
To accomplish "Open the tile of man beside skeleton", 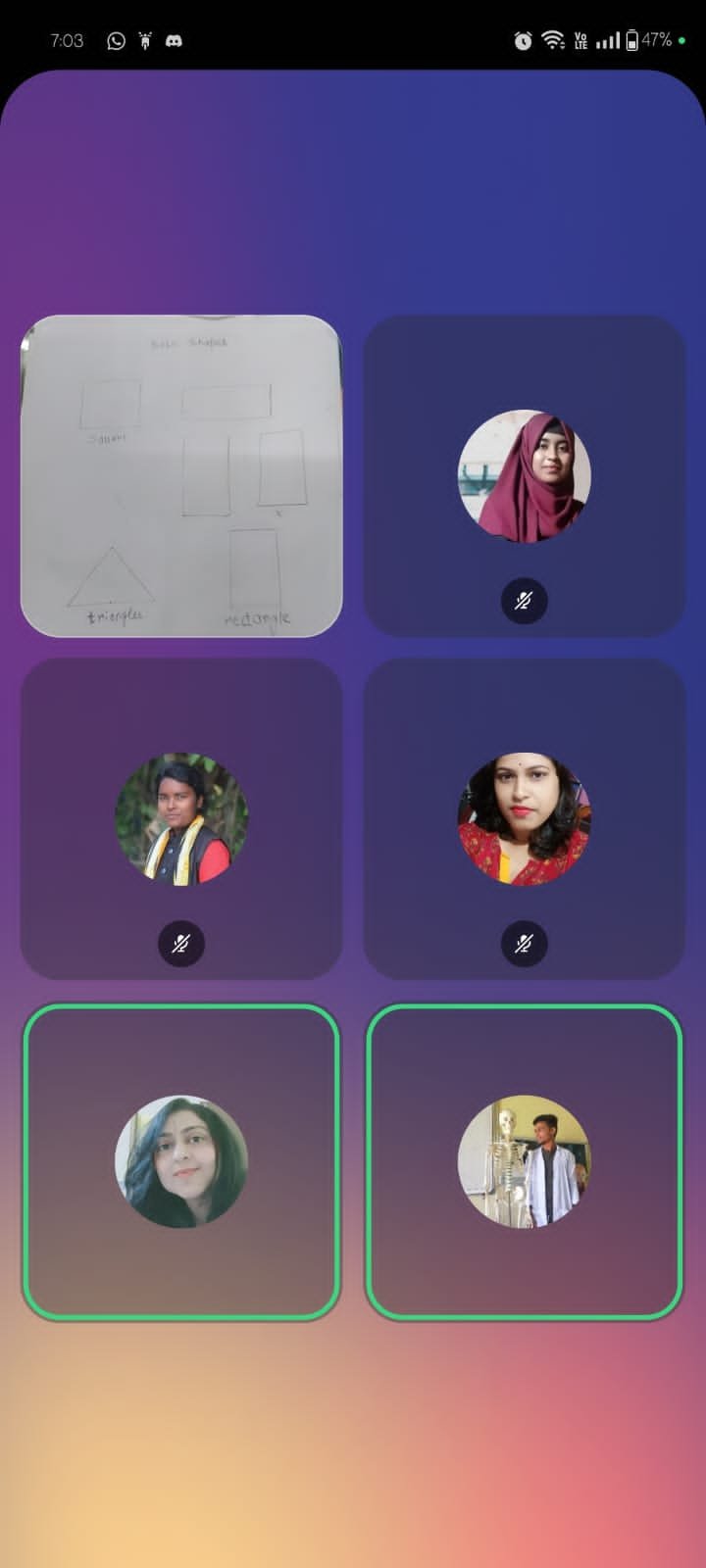I will pyautogui.click(x=524, y=1161).
